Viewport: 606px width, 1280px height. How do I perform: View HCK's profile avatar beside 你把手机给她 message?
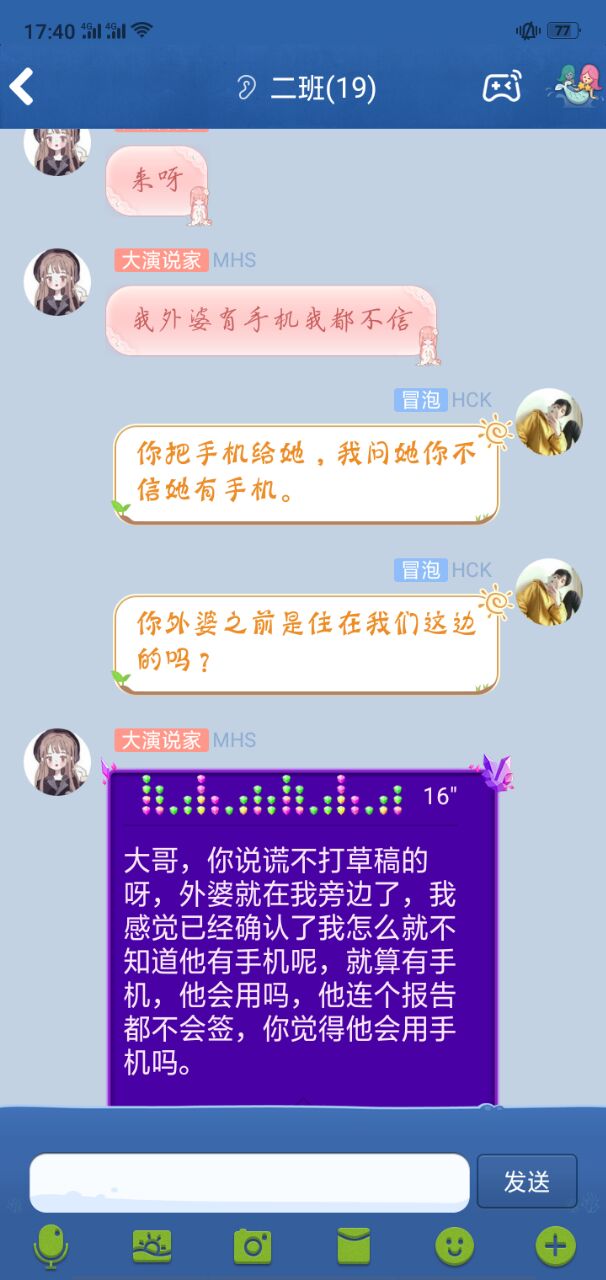(x=548, y=422)
